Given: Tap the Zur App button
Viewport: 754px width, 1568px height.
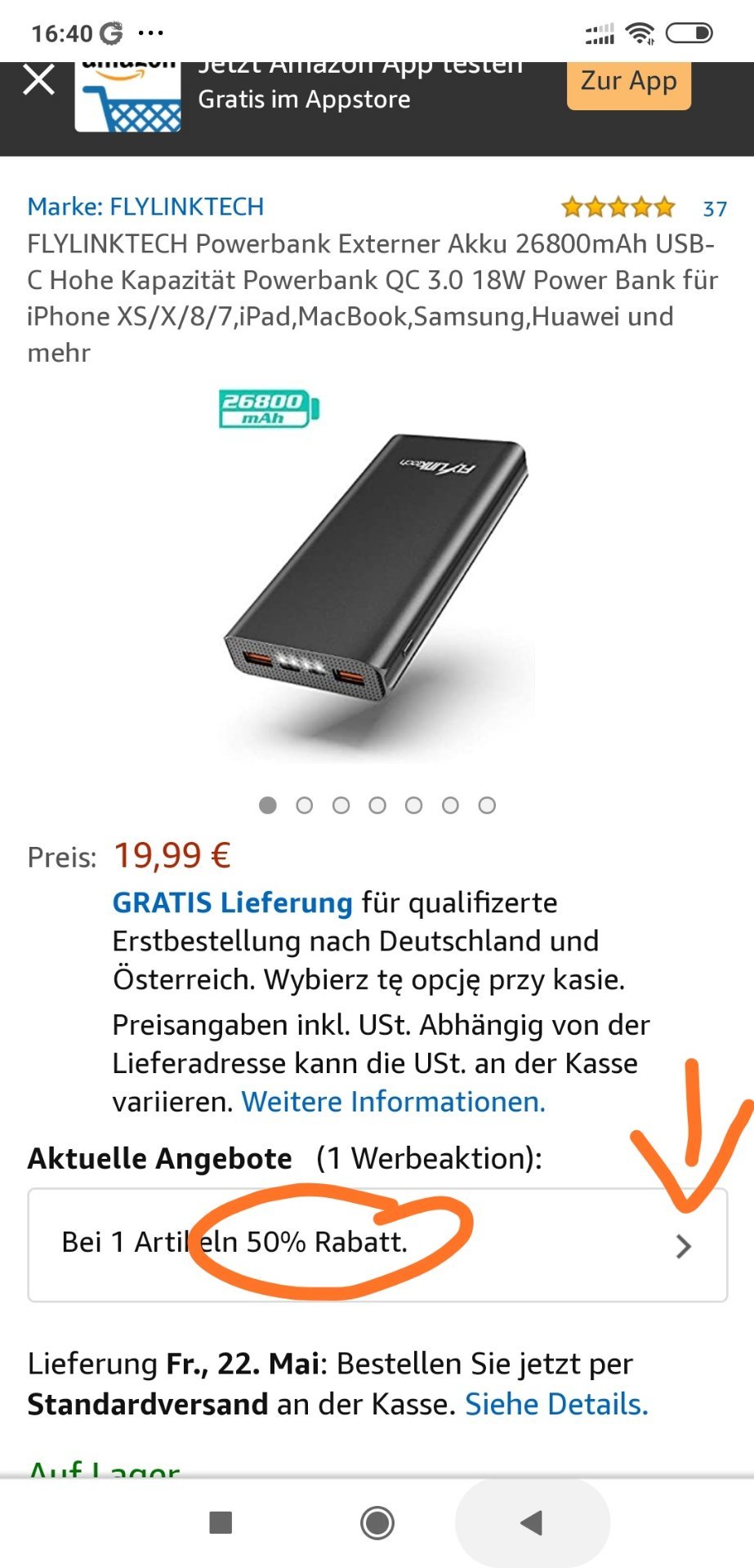Looking at the screenshot, I should 628,82.
